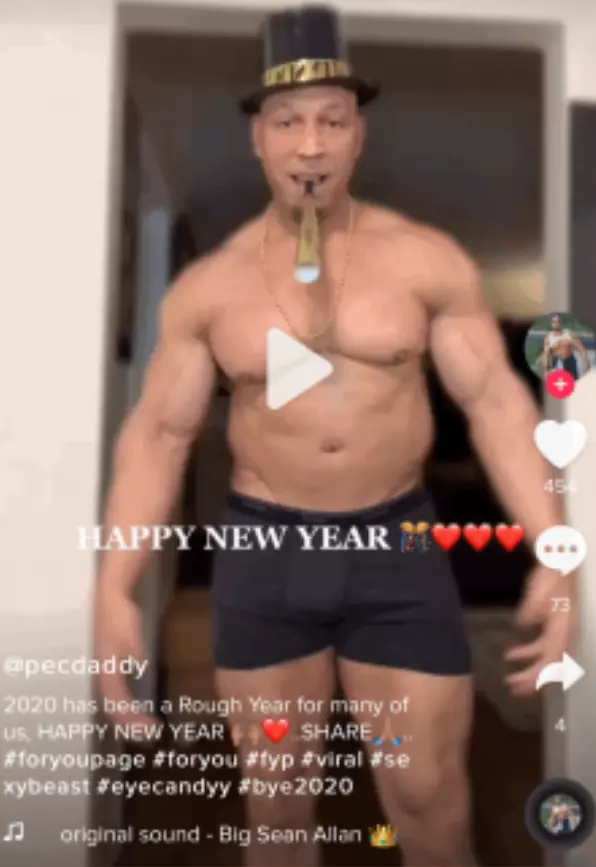Open the comments bubble
596x867 pixels.
(561, 550)
